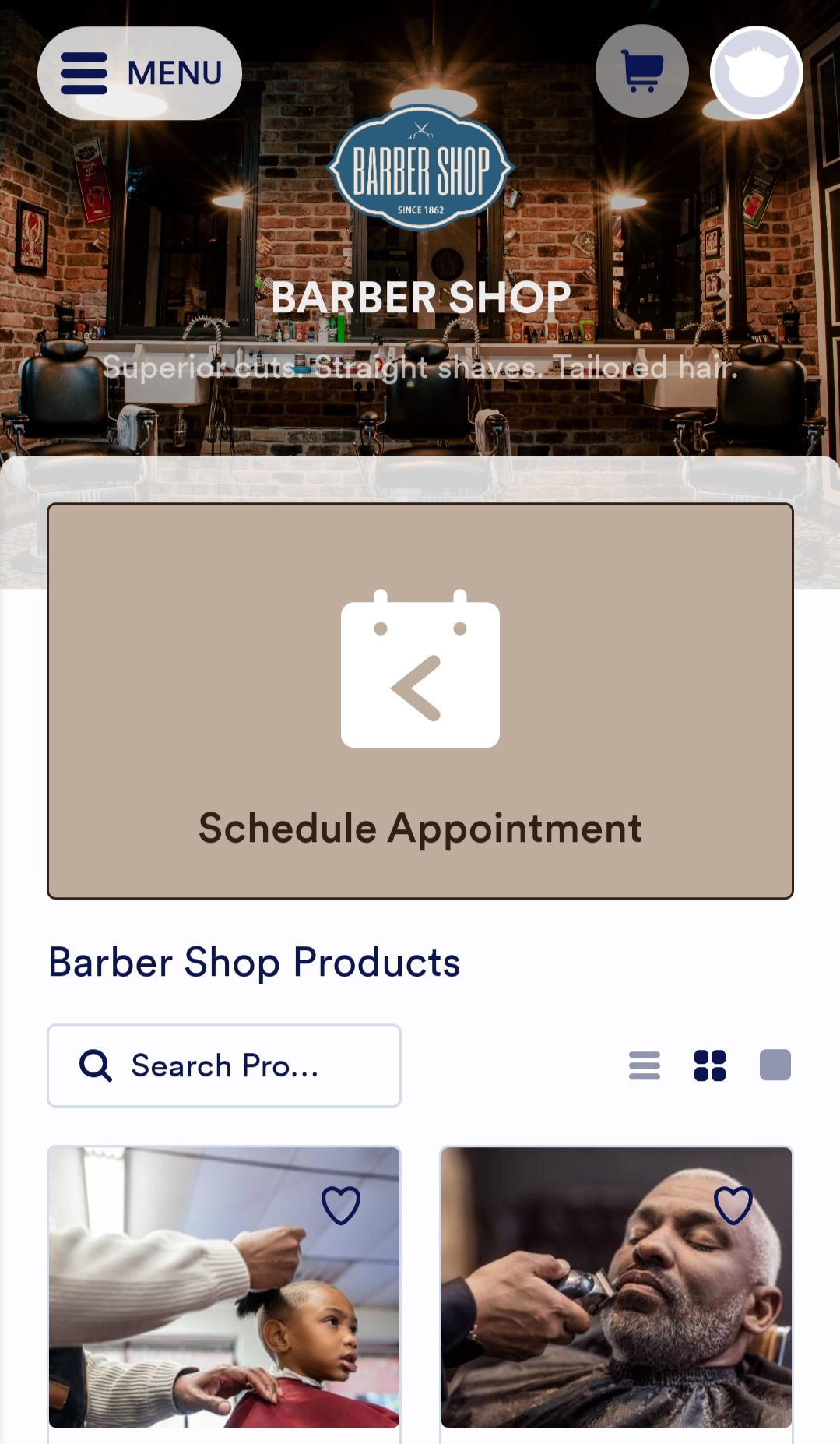
Task: Switch products to list view
Action: [x=645, y=1065]
